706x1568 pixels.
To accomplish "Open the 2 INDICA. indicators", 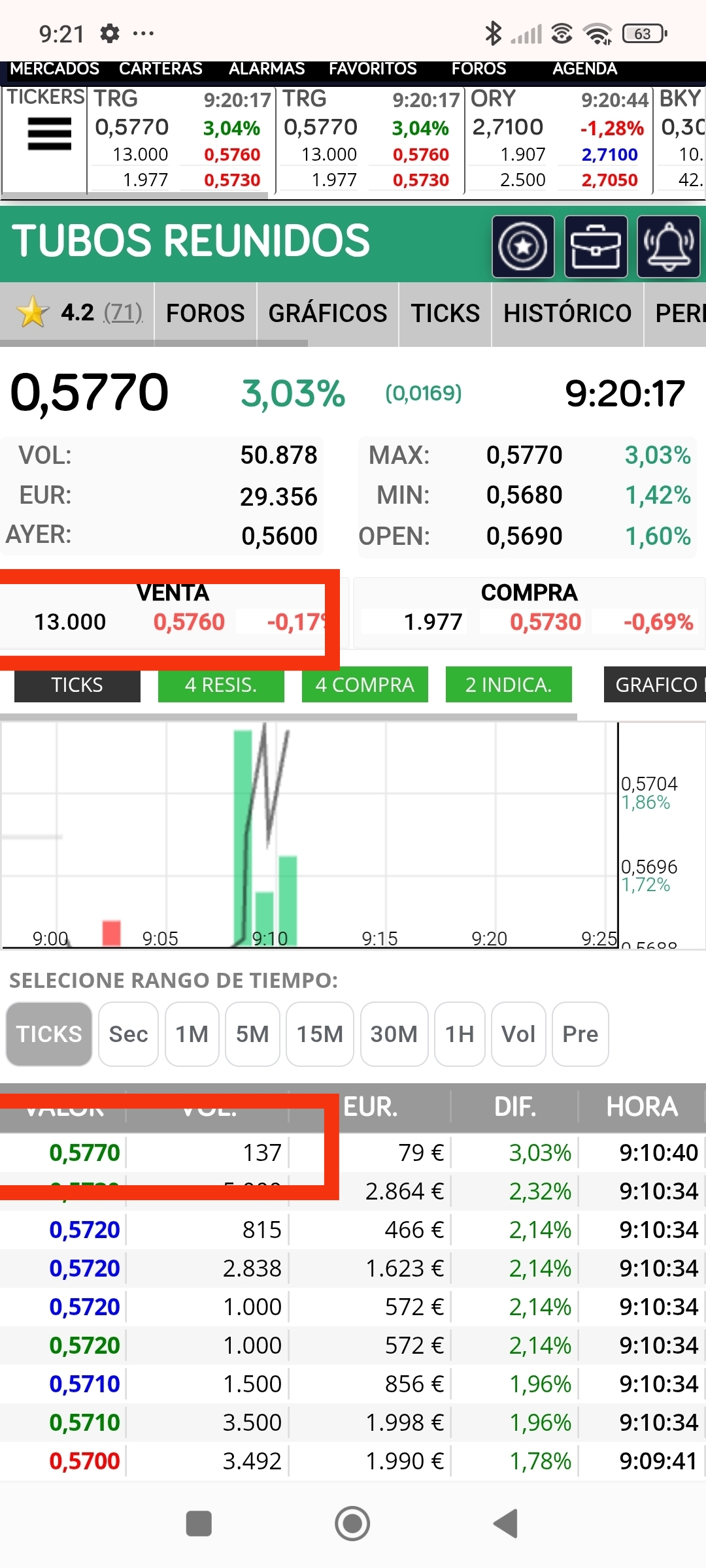I will [x=509, y=685].
